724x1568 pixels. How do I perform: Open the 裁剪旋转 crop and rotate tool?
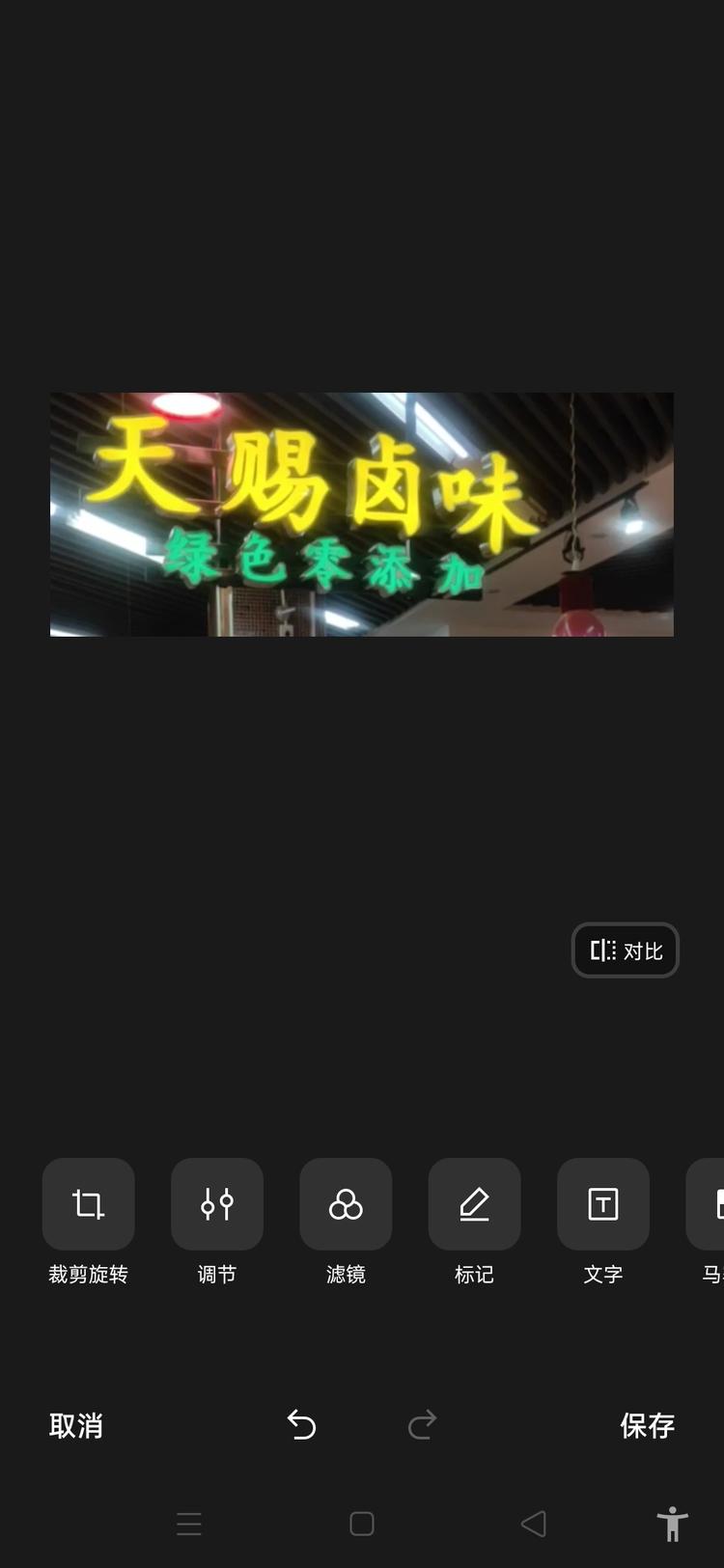pyautogui.click(x=88, y=1204)
